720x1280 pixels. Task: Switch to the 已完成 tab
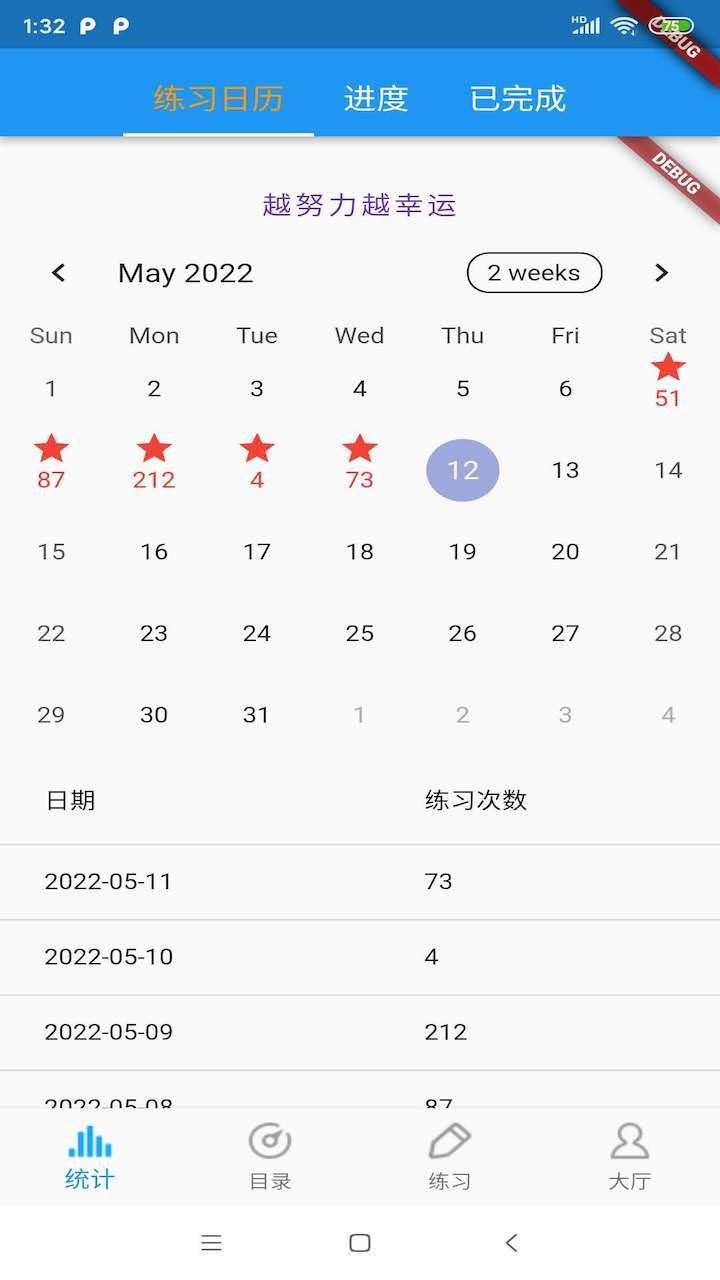coord(517,98)
